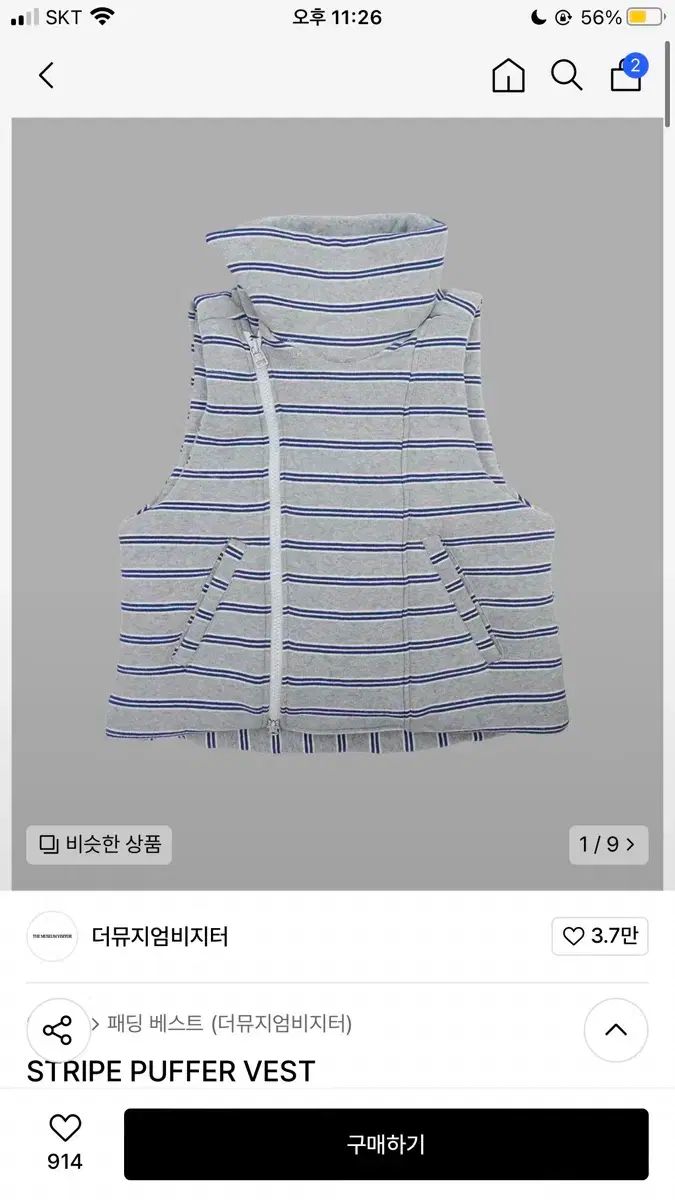675x1200 pixels.
Task: Open the 1 / 9 image counter
Action: tap(608, 844)
